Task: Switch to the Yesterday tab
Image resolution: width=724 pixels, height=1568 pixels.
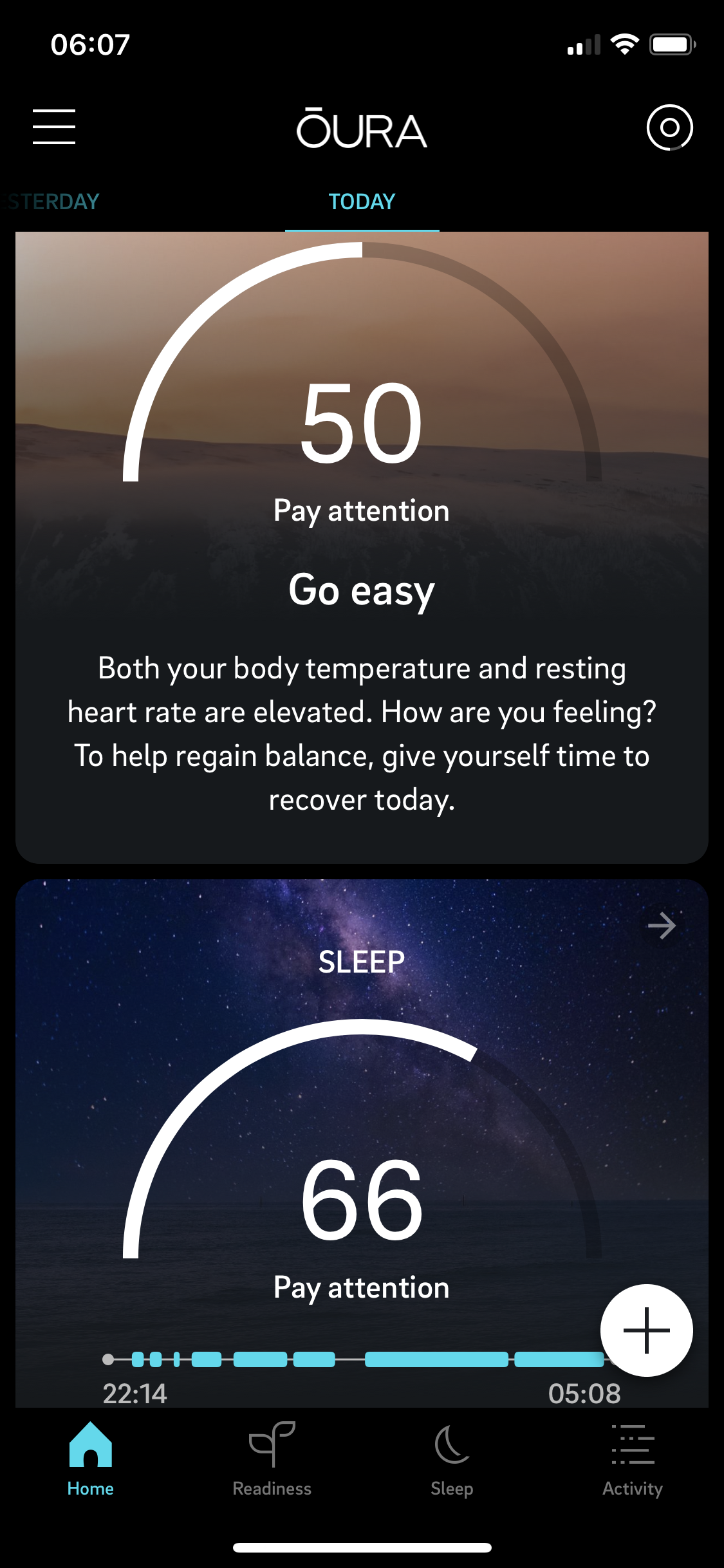Action: click(51, 202)
